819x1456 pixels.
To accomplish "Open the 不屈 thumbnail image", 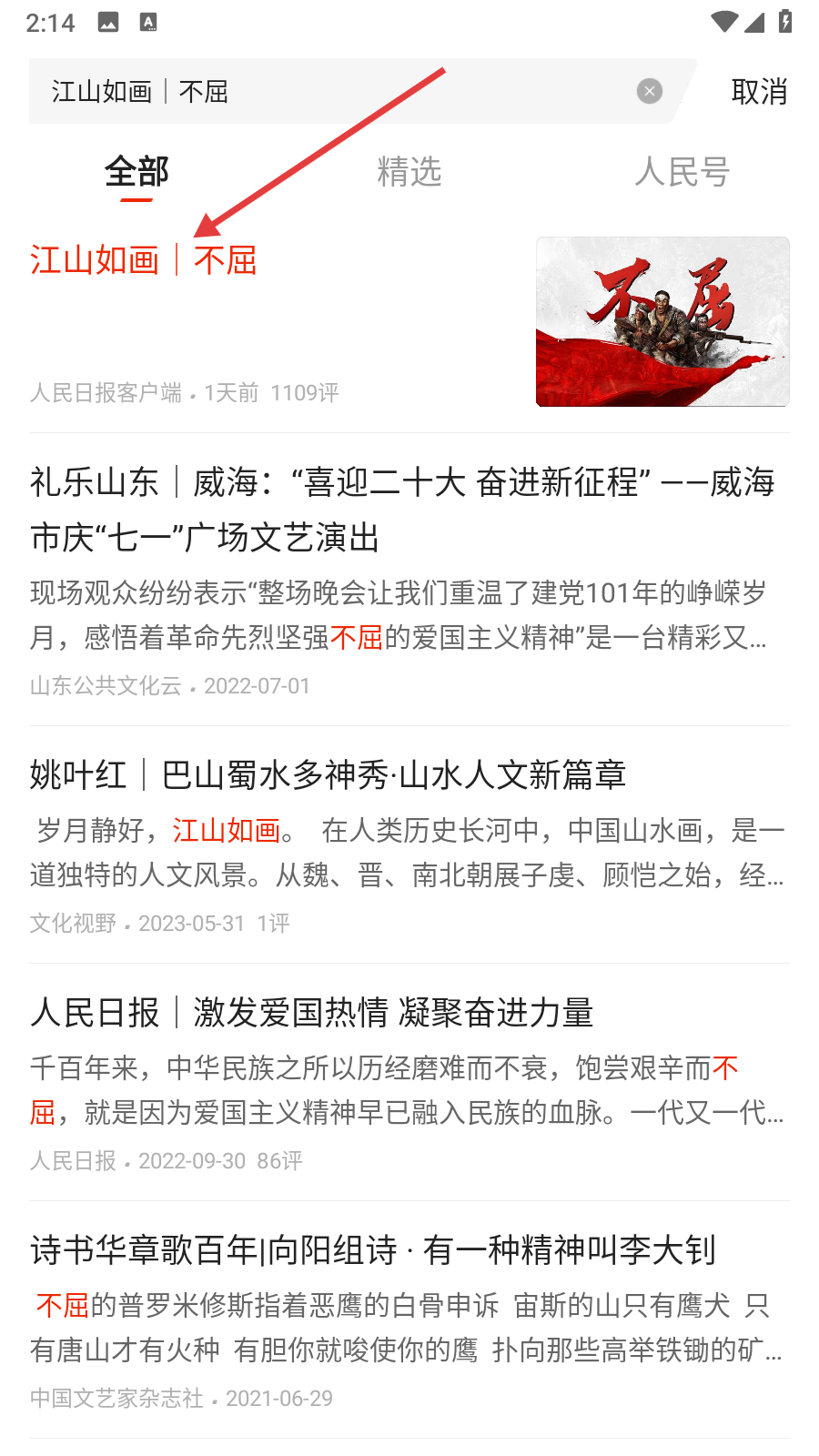I will (662, 321).
